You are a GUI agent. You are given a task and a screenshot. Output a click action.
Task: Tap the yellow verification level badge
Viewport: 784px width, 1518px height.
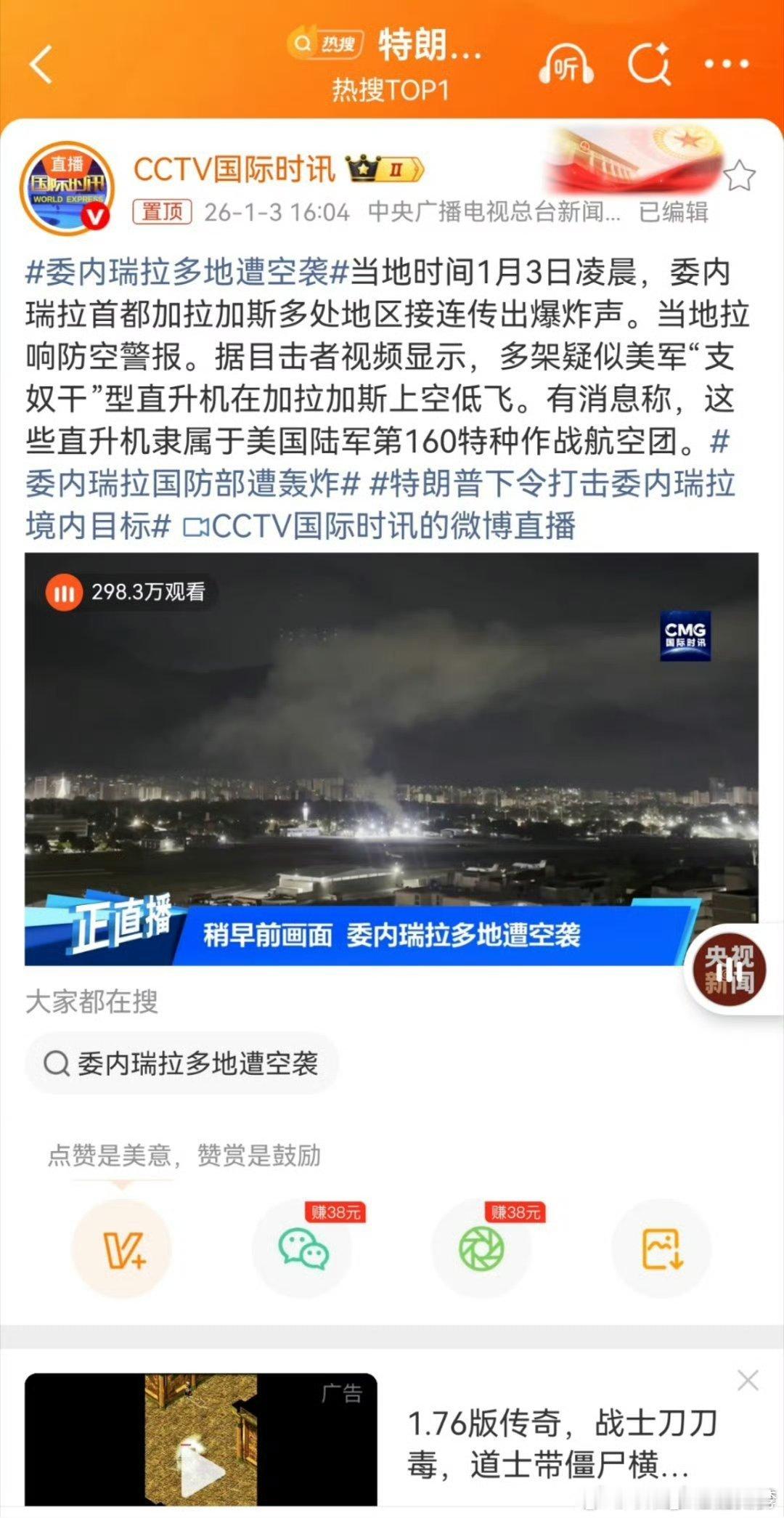(x=384, y=167)
